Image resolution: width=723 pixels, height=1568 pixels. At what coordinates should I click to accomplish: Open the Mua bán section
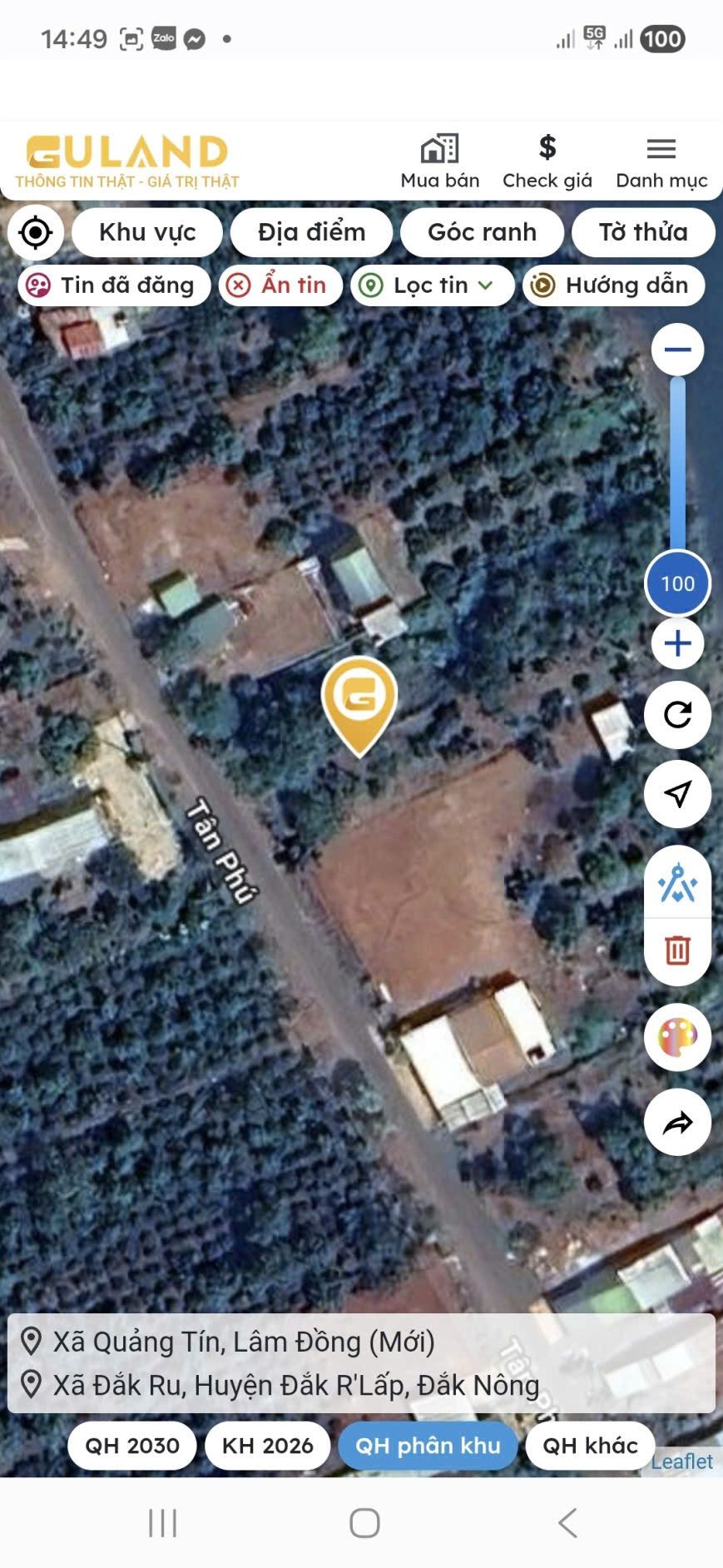(440, 162)
